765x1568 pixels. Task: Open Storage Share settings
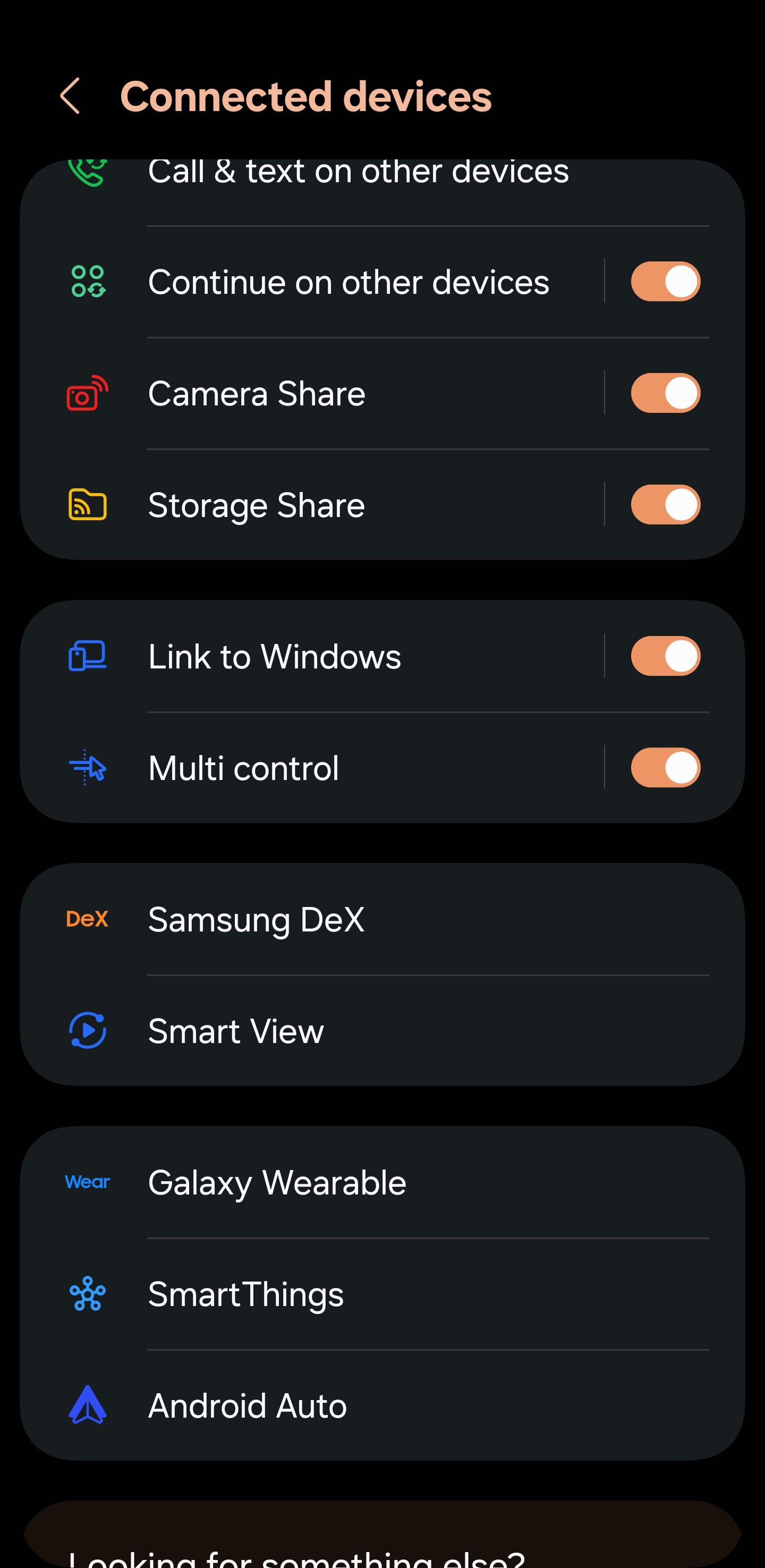(x=256, y=505)
